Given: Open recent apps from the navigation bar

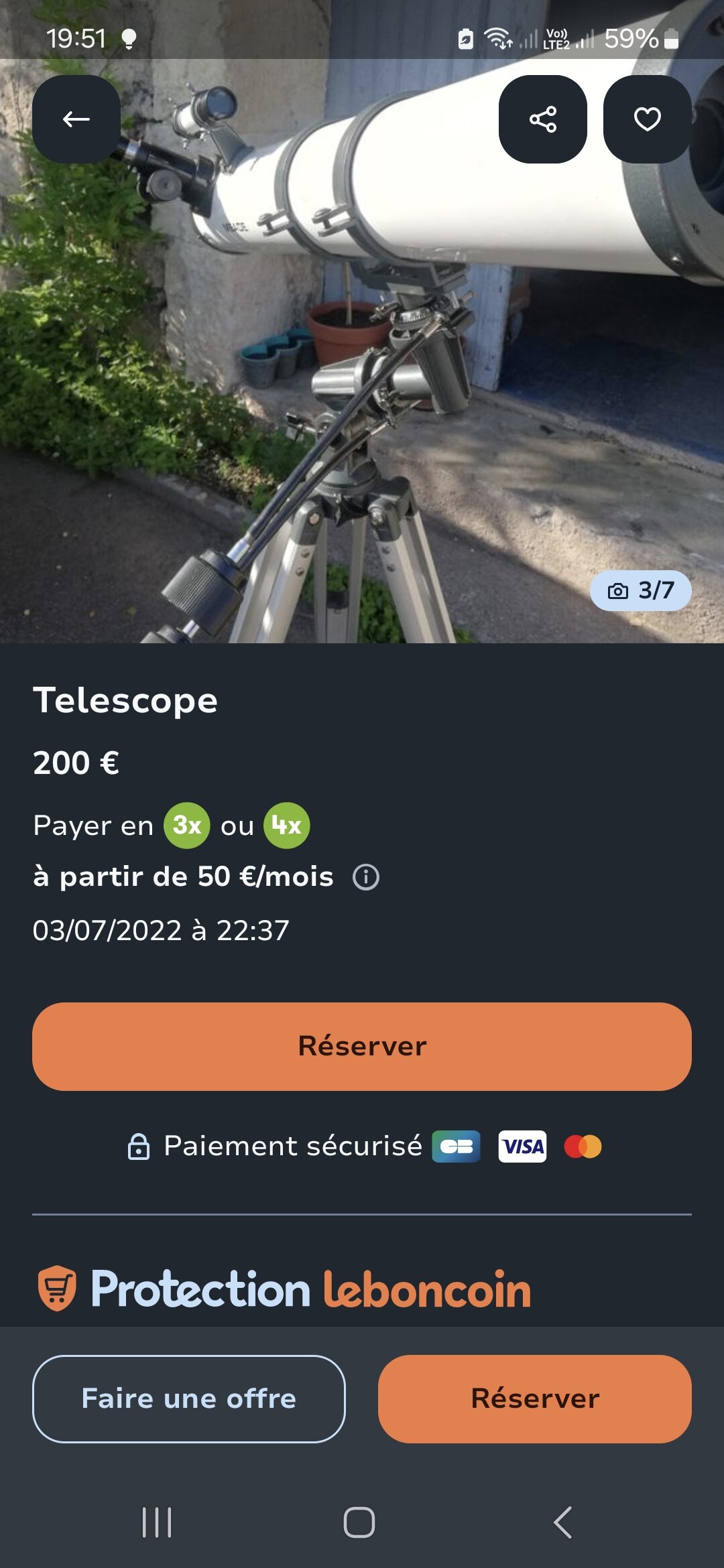Looking at the screenshot, I should (x=158, y=1522).
